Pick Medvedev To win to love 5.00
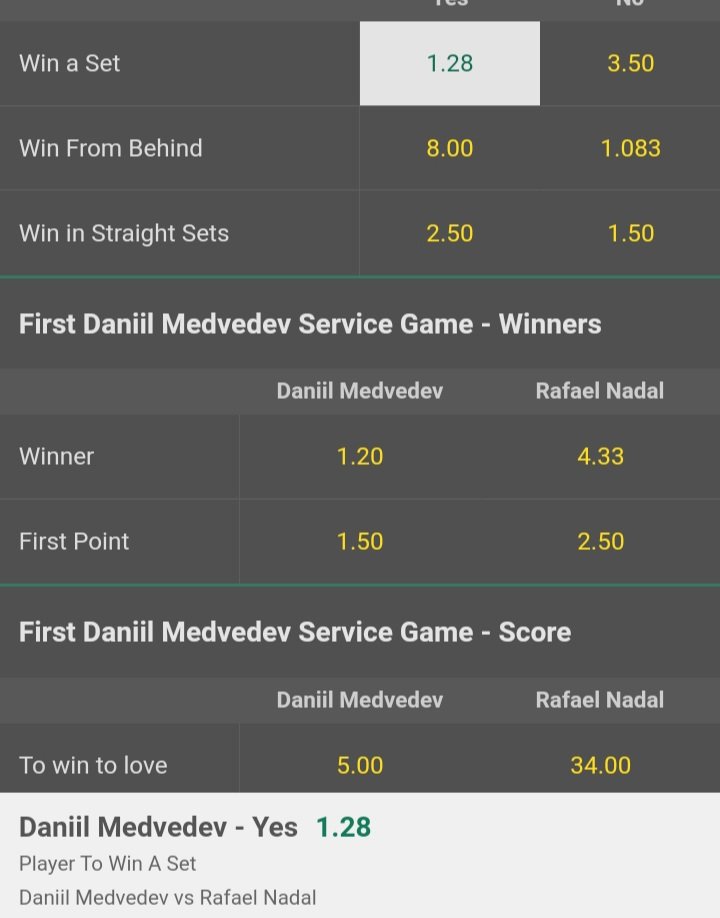The width and height of the screenshot is (720, 918). pos(360,766)
